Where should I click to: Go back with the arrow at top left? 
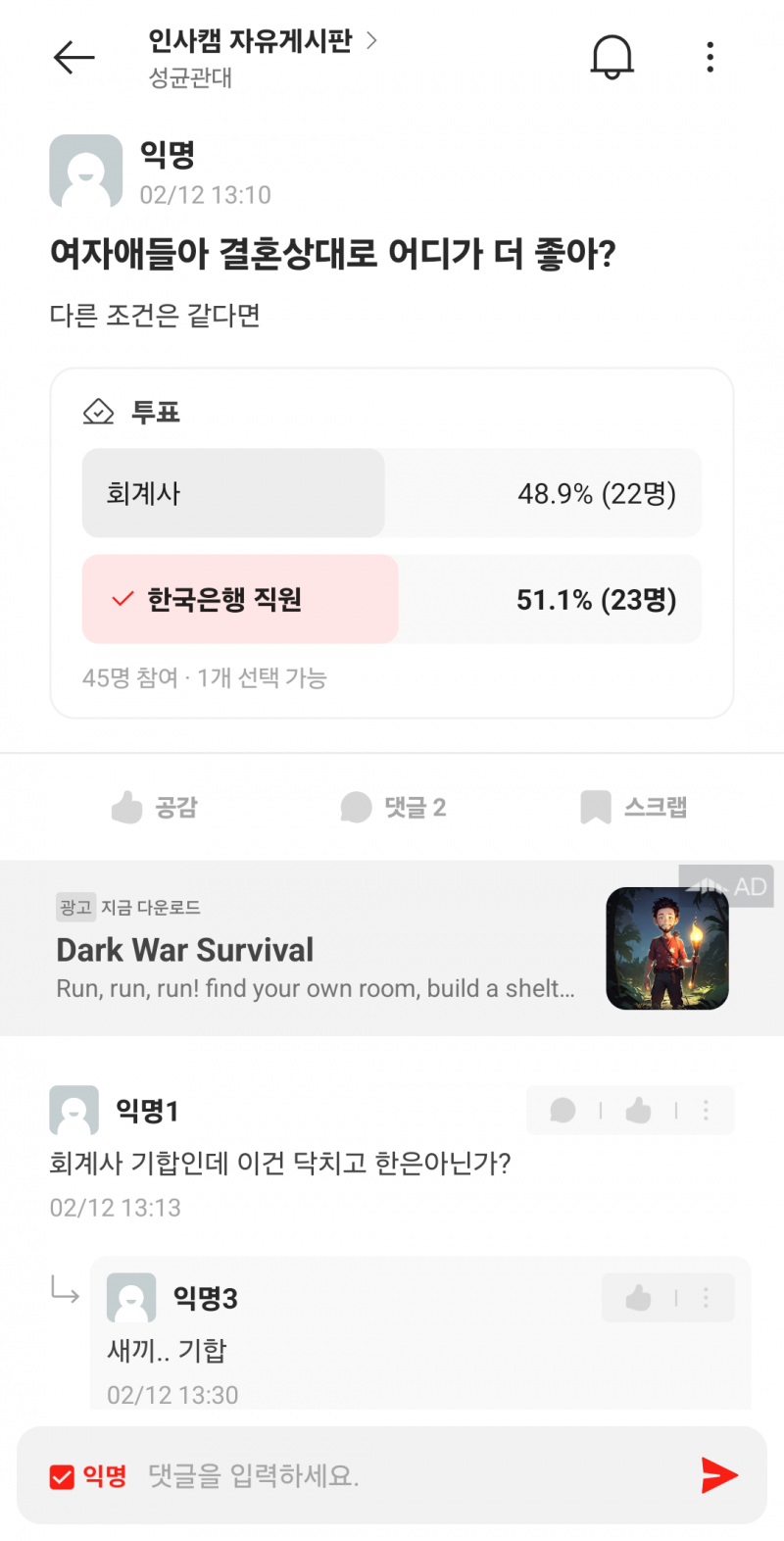(x=73, y=57)
